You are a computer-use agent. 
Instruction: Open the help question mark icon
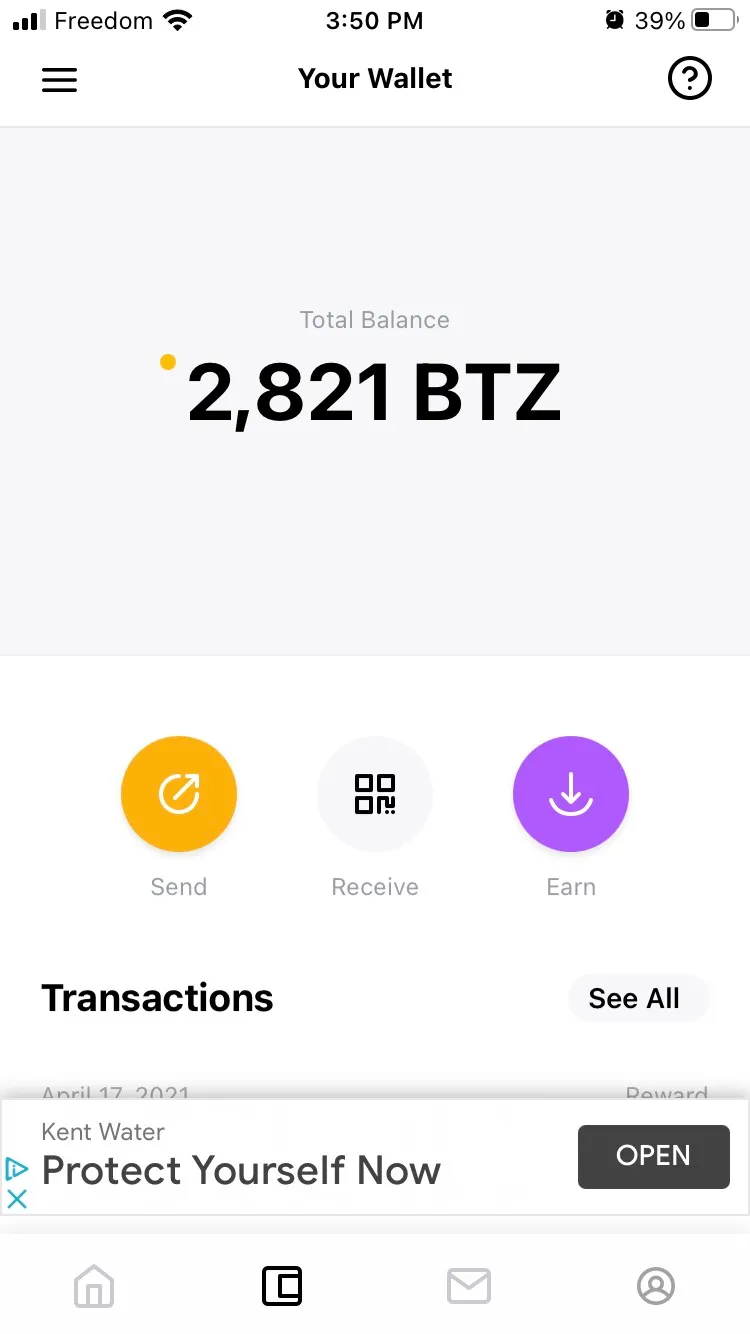tap(689, 79)
